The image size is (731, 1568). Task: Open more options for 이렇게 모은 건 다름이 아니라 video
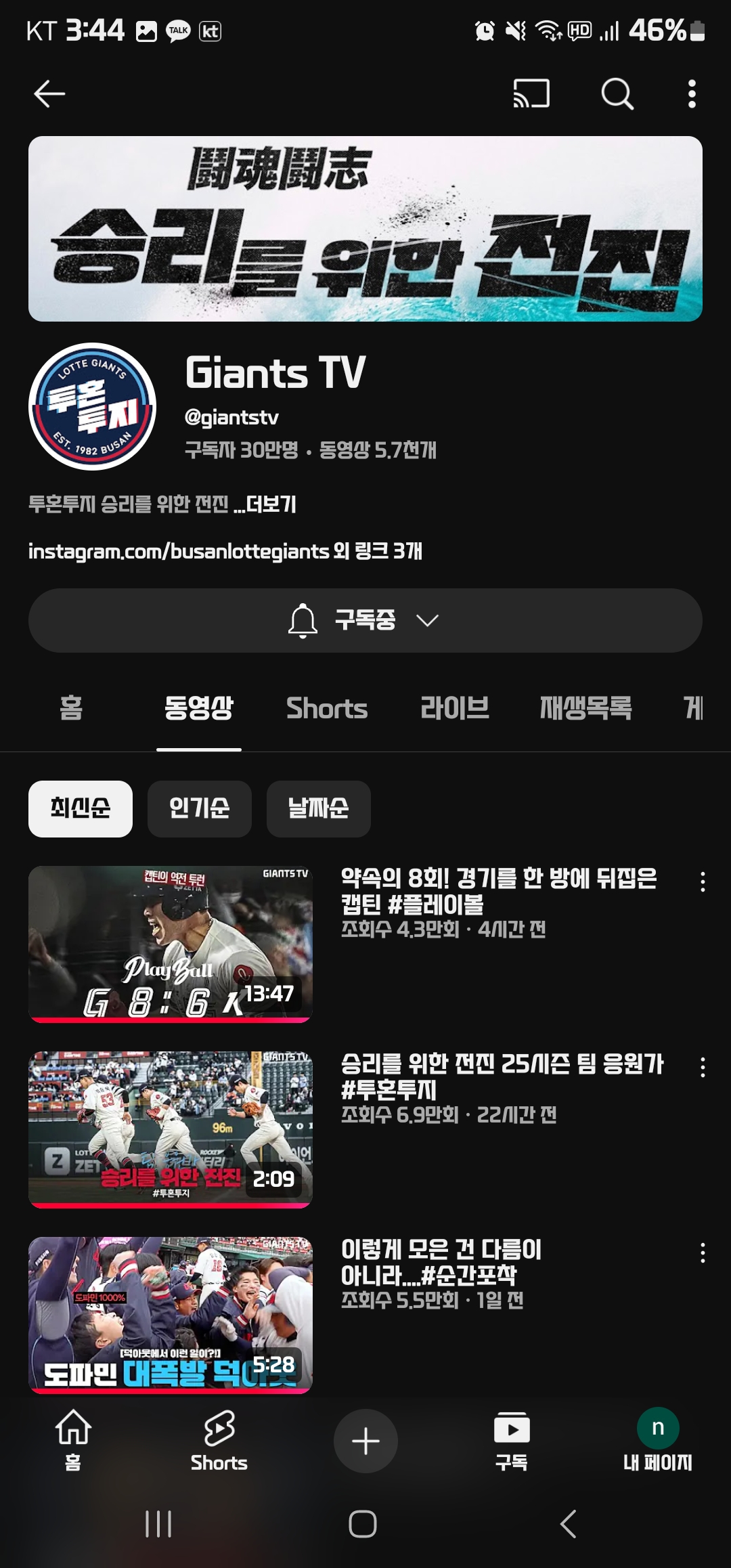(x=703, y=1253)
